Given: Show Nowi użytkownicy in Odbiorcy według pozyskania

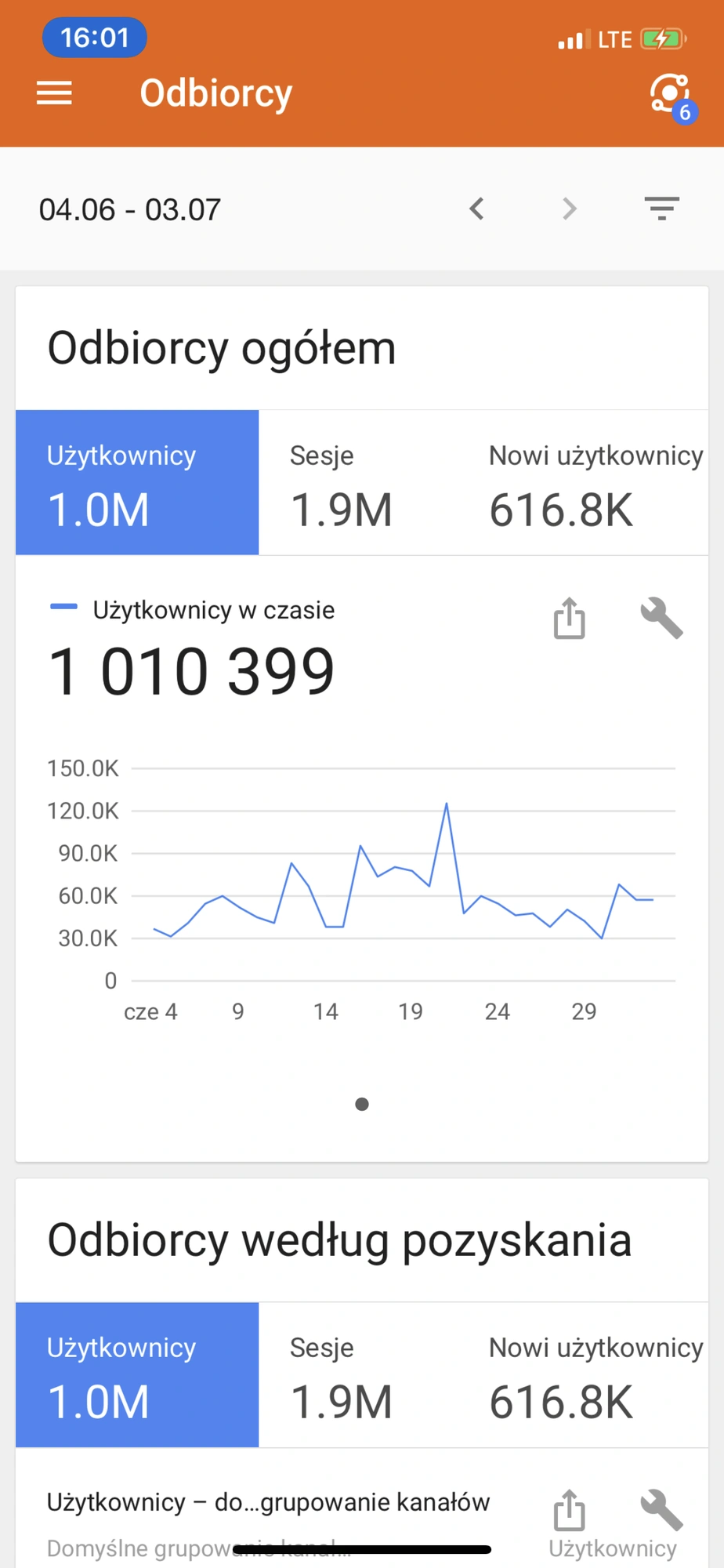Looking at the screenshot, I should (595, 1374).
